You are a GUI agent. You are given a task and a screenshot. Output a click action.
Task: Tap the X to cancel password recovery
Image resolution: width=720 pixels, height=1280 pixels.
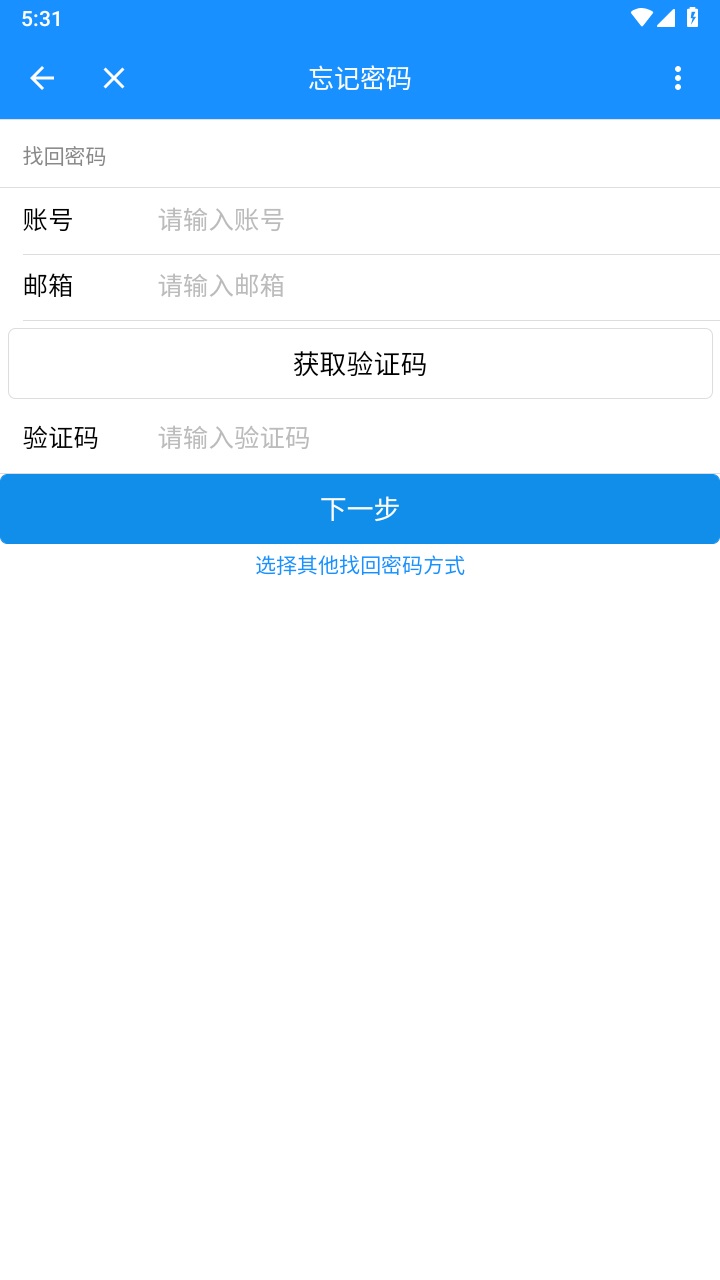coord(113,78)
